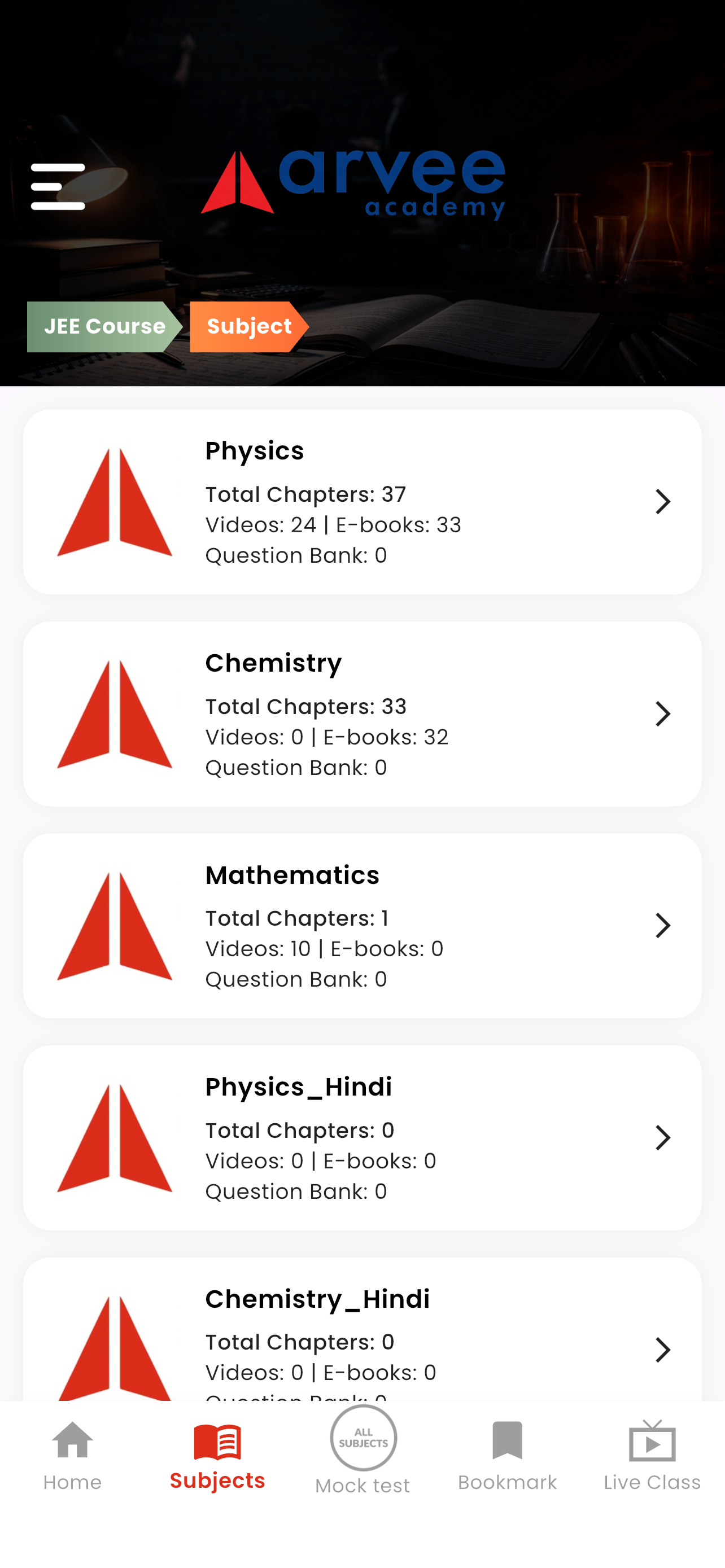
Task: Open the Chemistry subject card
Action: tap(362, 713)
